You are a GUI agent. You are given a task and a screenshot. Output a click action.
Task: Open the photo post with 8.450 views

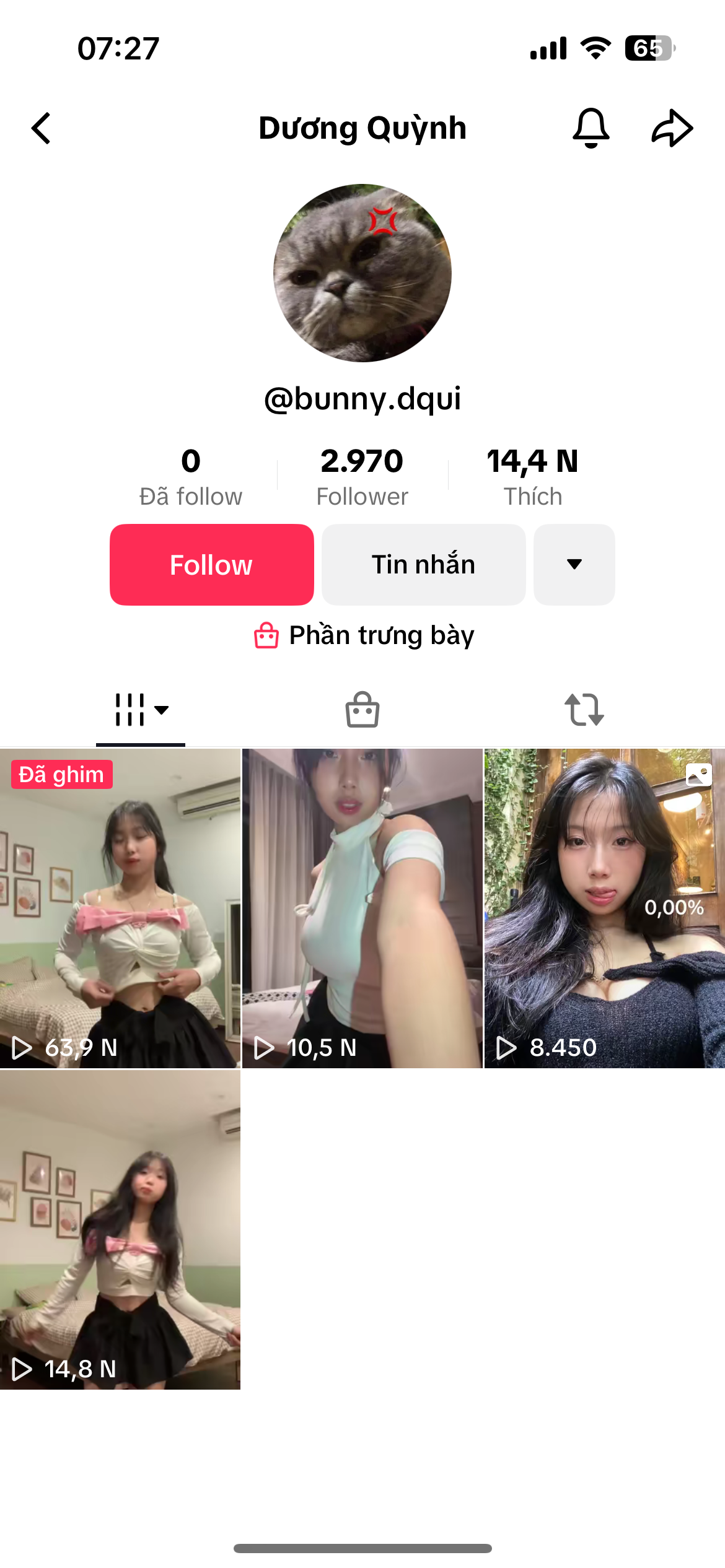pos(604,908)
